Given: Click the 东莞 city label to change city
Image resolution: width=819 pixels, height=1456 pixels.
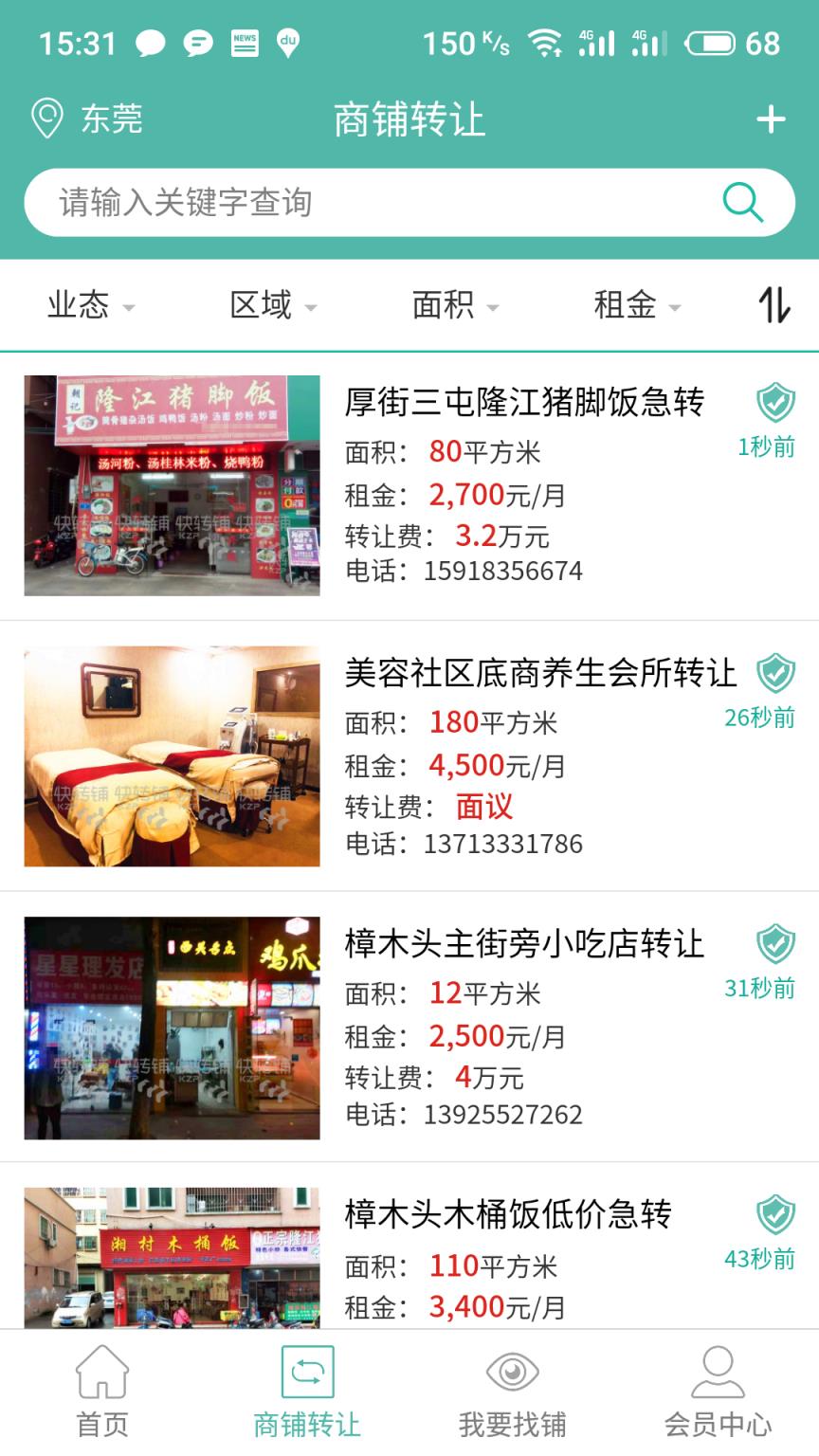Looking at the screenshot, I should (x=112, y=118).
